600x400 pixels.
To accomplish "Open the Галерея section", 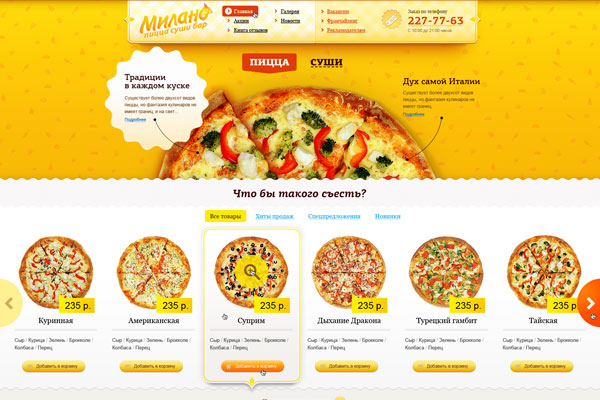I will coord(291,11).
